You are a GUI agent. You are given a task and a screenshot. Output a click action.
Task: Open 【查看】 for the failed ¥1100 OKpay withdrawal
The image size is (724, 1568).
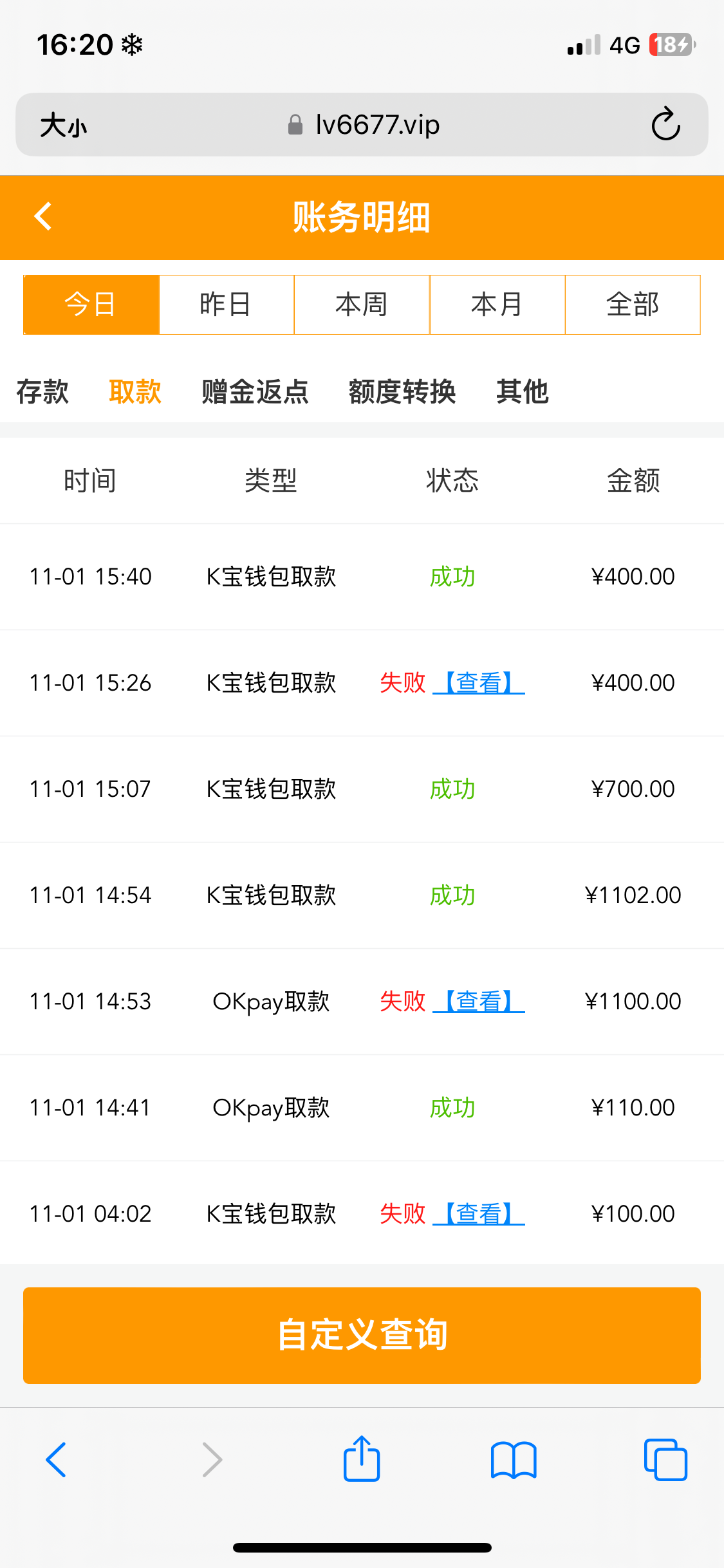479,1002
